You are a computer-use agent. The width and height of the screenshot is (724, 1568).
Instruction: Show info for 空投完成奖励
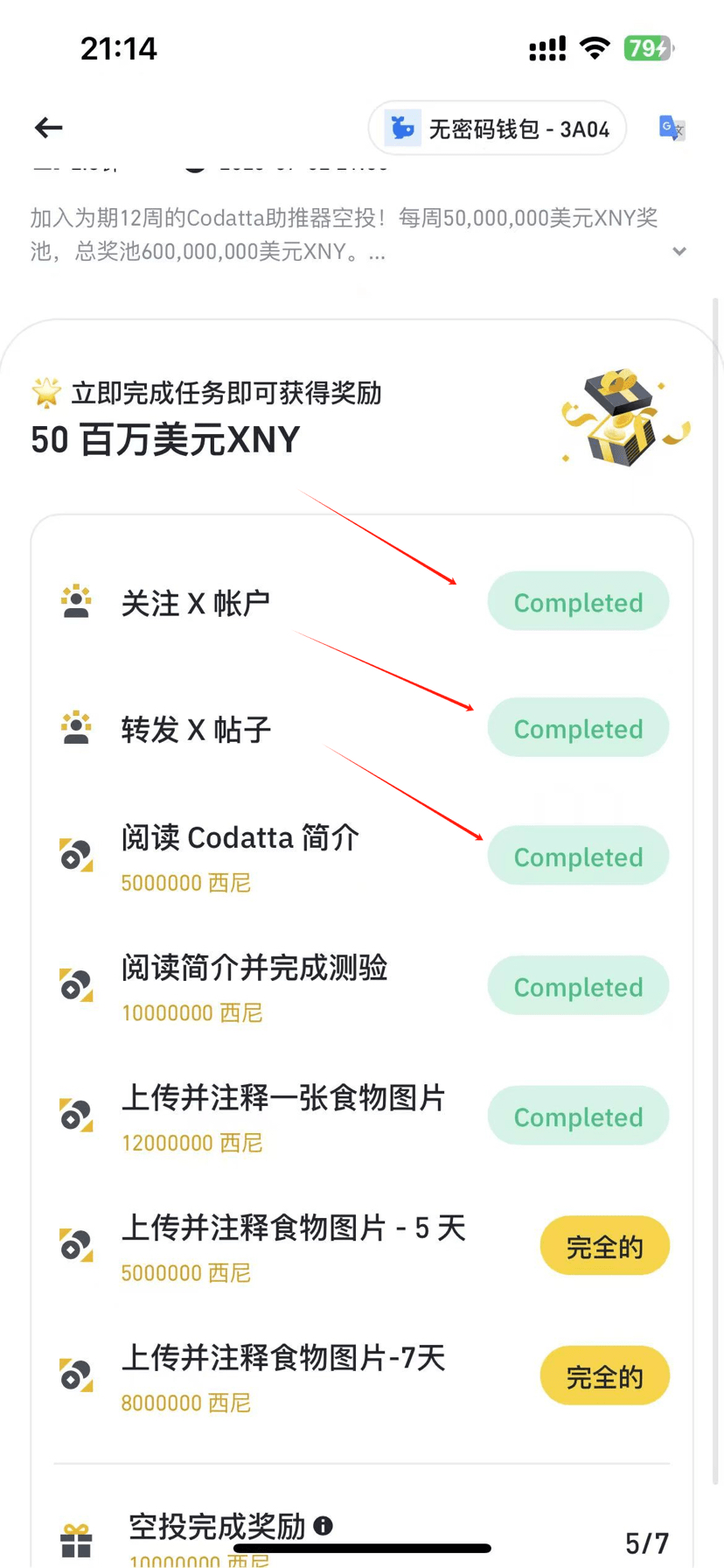pyautogui.click(x=324, y=1526)
